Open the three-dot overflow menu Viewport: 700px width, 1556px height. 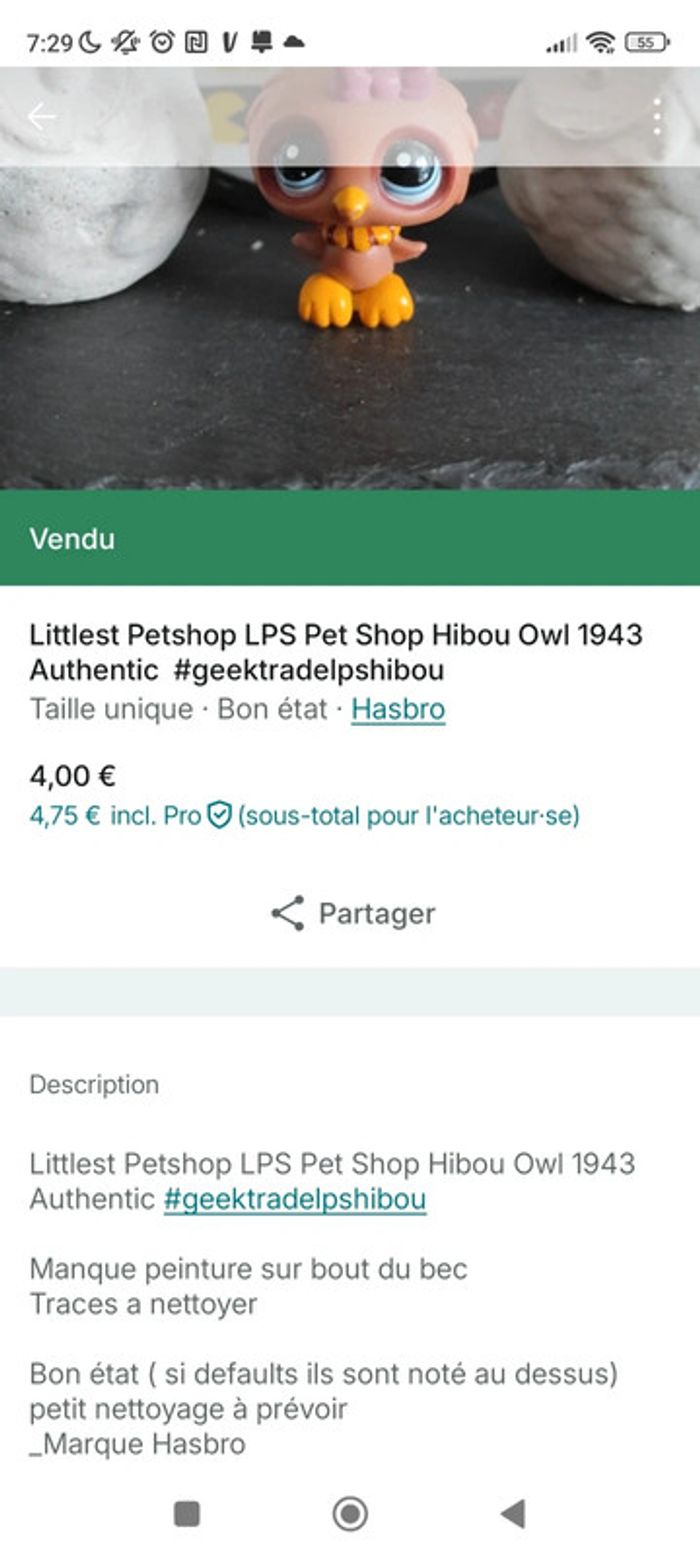pyautogui.click(x=656, y=117)
